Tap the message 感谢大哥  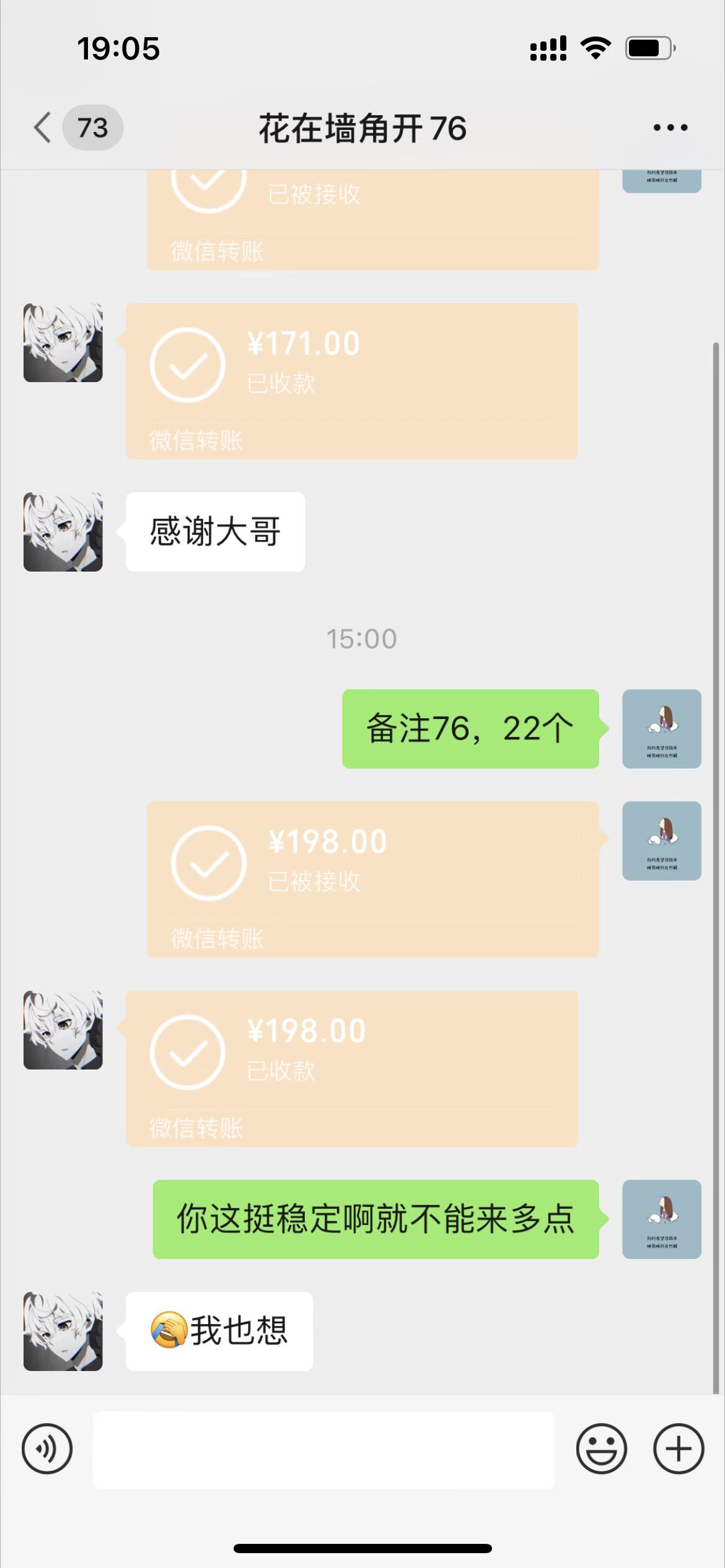tap(215, 531)
